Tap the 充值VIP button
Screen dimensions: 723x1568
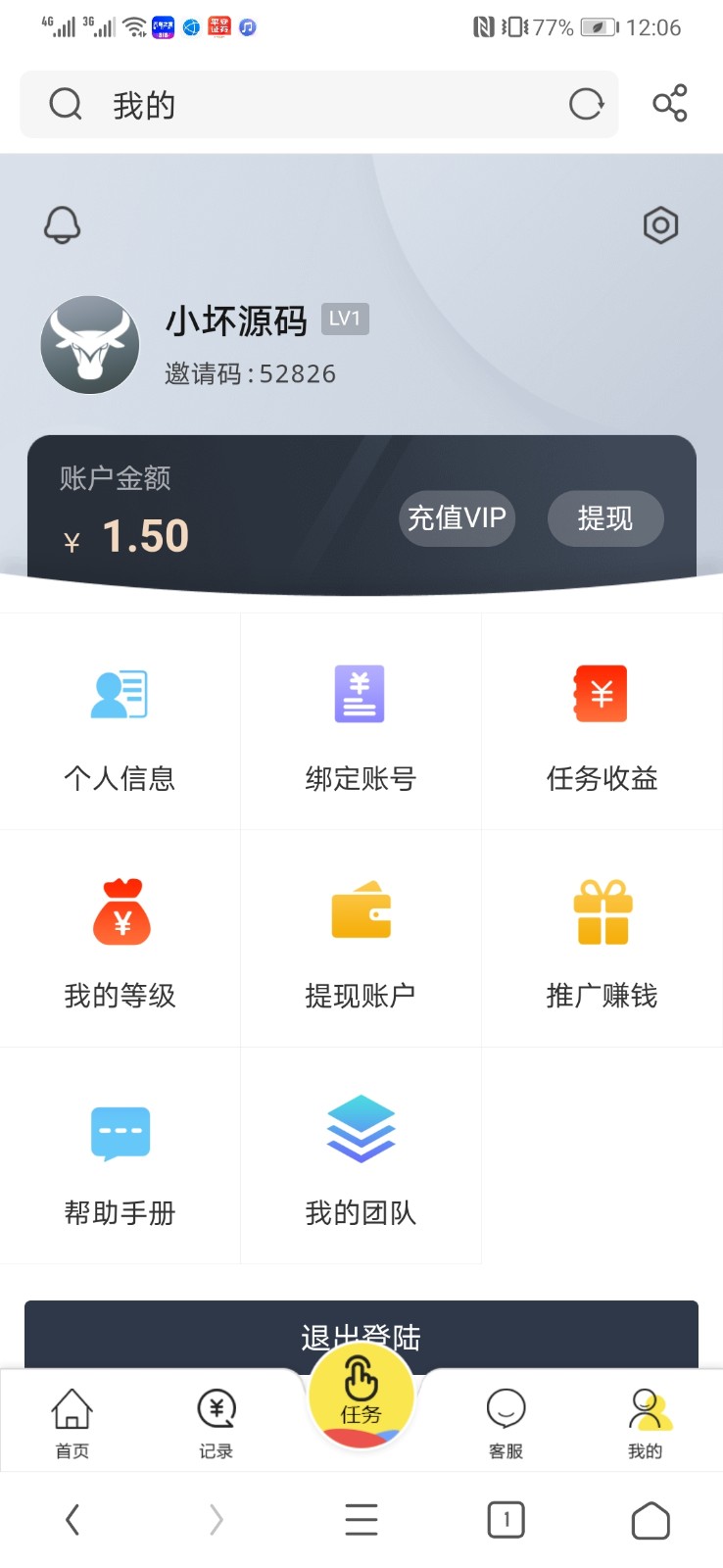pyautogui.click(x=457, y=518)
